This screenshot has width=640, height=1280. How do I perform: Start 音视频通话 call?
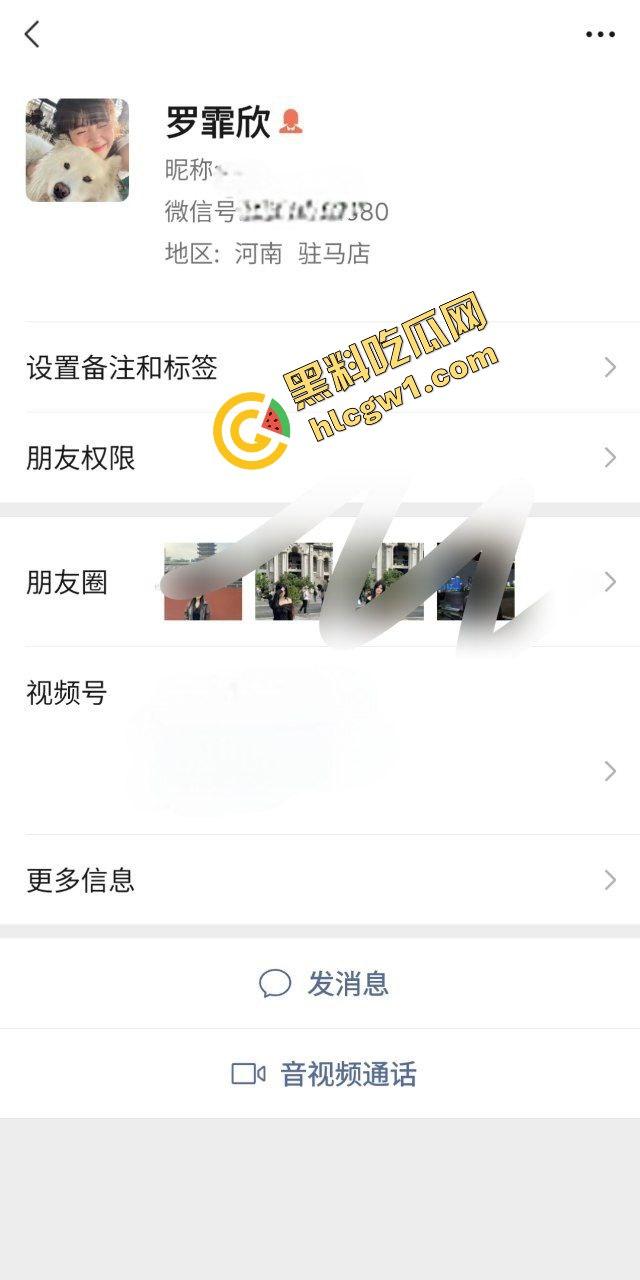324,1074
